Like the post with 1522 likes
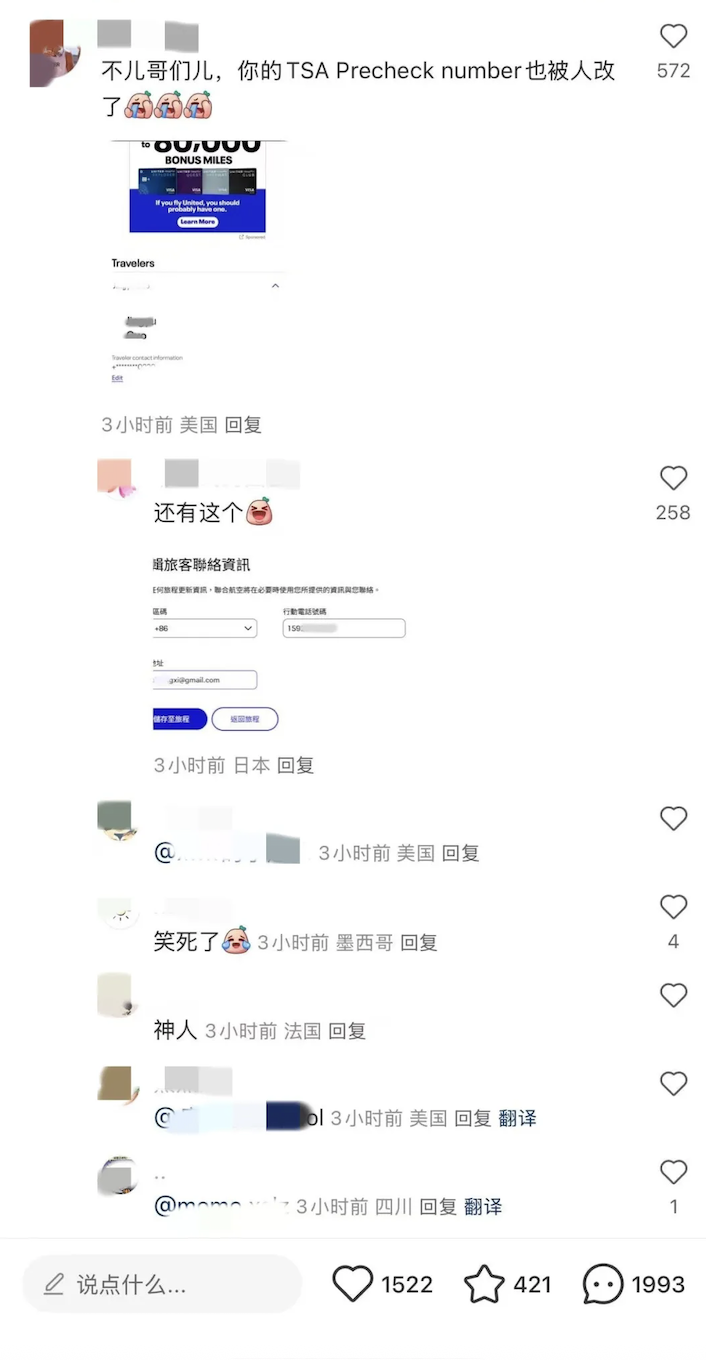Image resolution: width=706 pixels, height=1360 pixels. coord(352,1284)
